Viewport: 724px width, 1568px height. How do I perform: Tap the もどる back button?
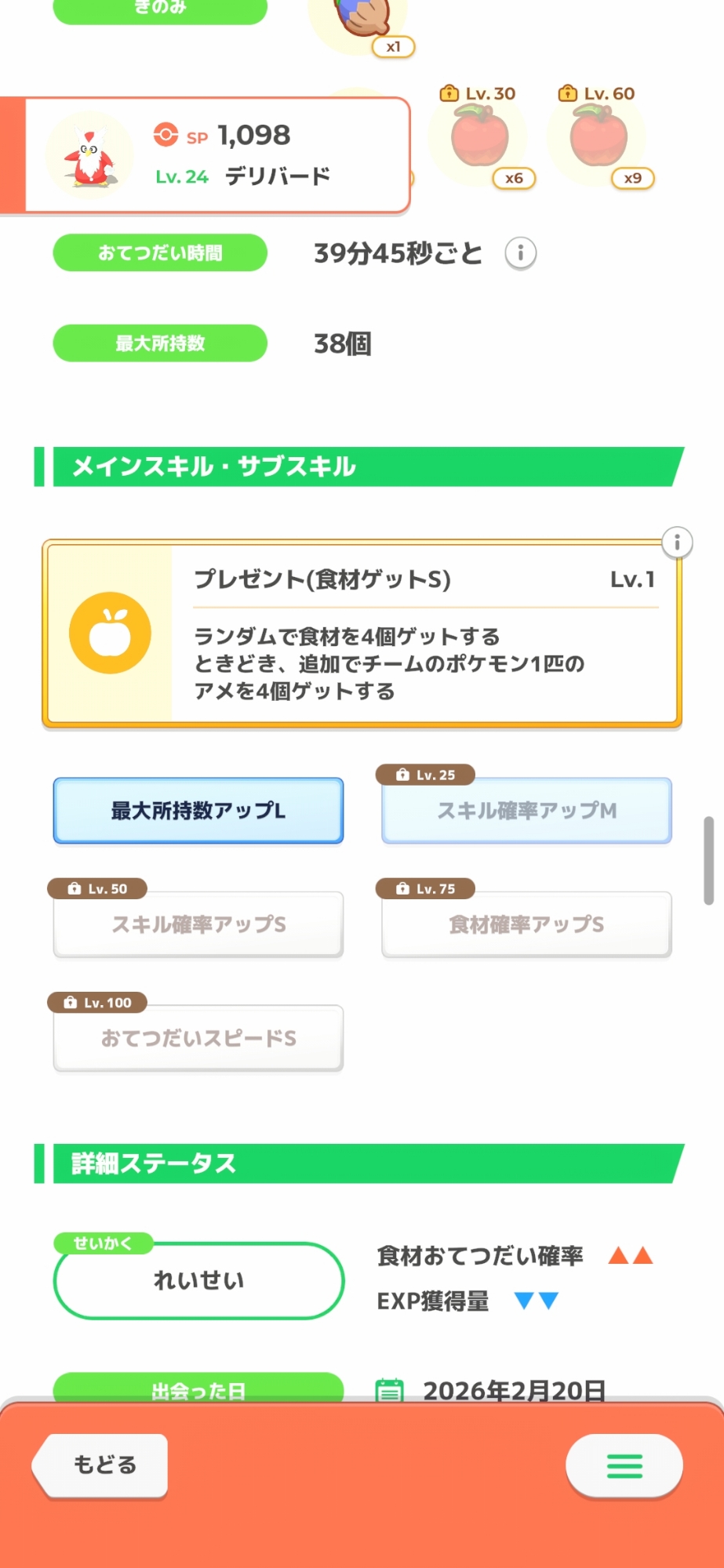click(102, 1465)
